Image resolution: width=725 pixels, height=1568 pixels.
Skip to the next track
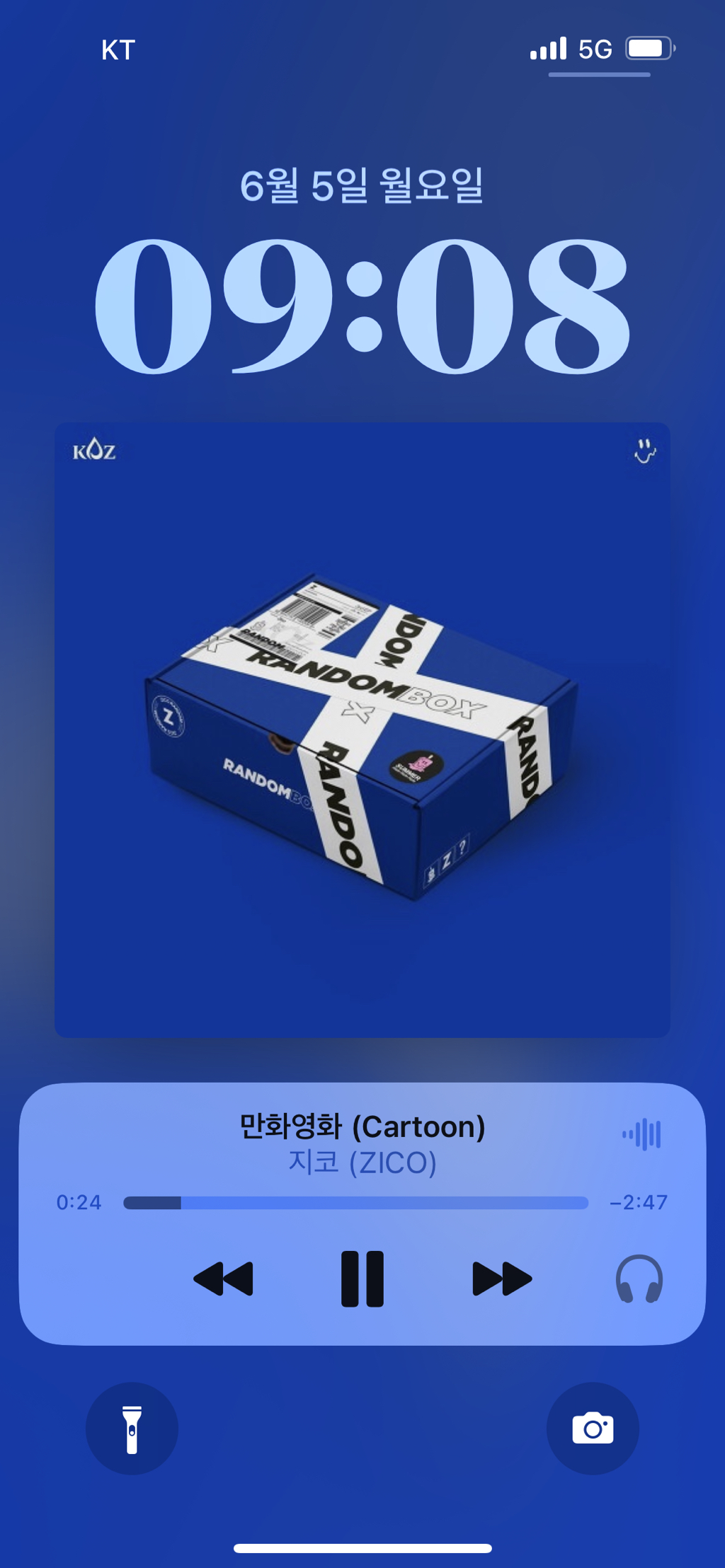(504, 1277)
